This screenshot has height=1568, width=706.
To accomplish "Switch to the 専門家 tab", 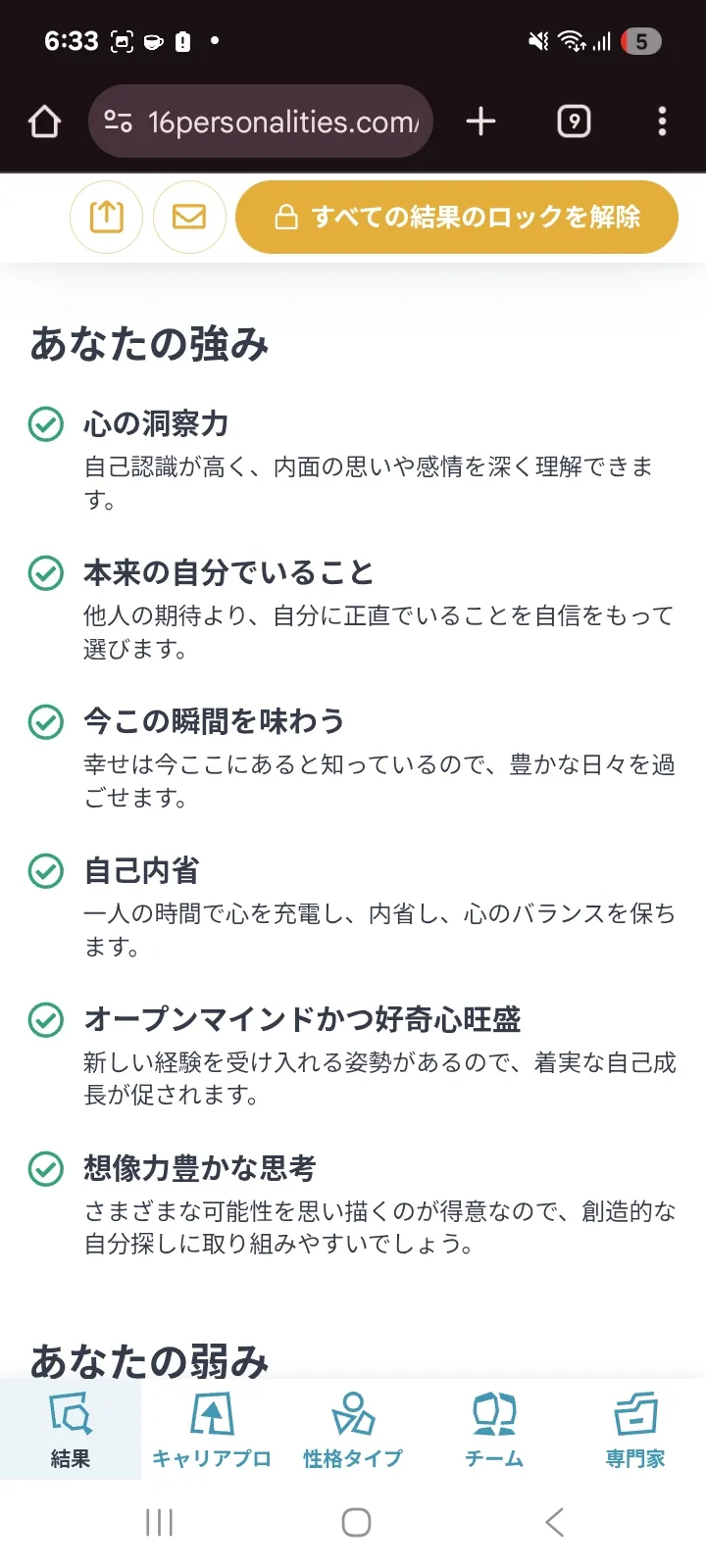I will (635, 1429).
